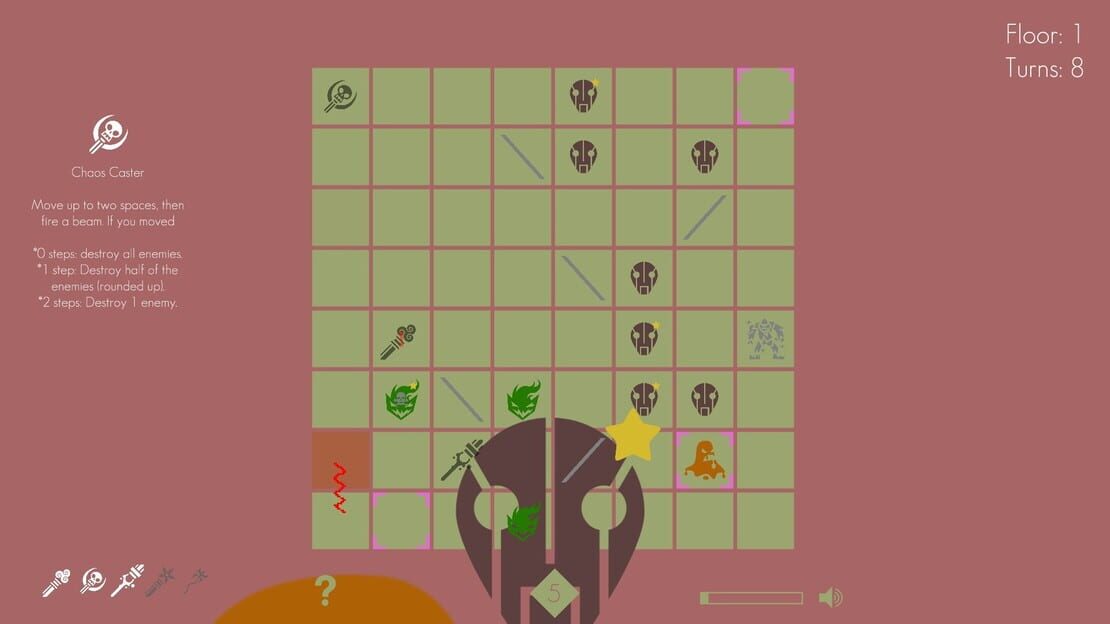Tap the Chaos Caster tile on the grid
The width and height of the screenshot is (1110, 624).
coord(341,96)
